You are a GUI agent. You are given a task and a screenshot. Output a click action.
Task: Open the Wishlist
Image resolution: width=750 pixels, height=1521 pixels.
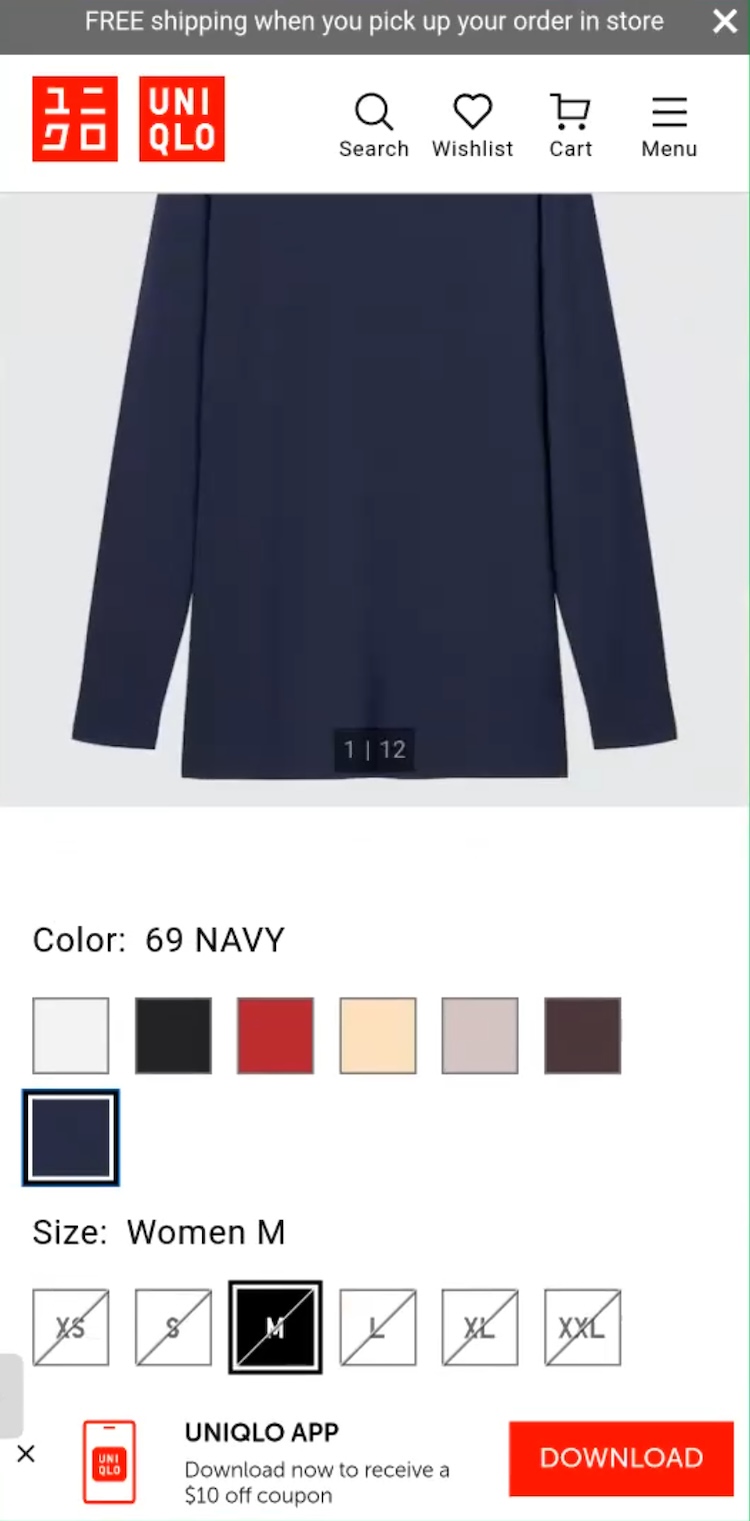(472, 125)
